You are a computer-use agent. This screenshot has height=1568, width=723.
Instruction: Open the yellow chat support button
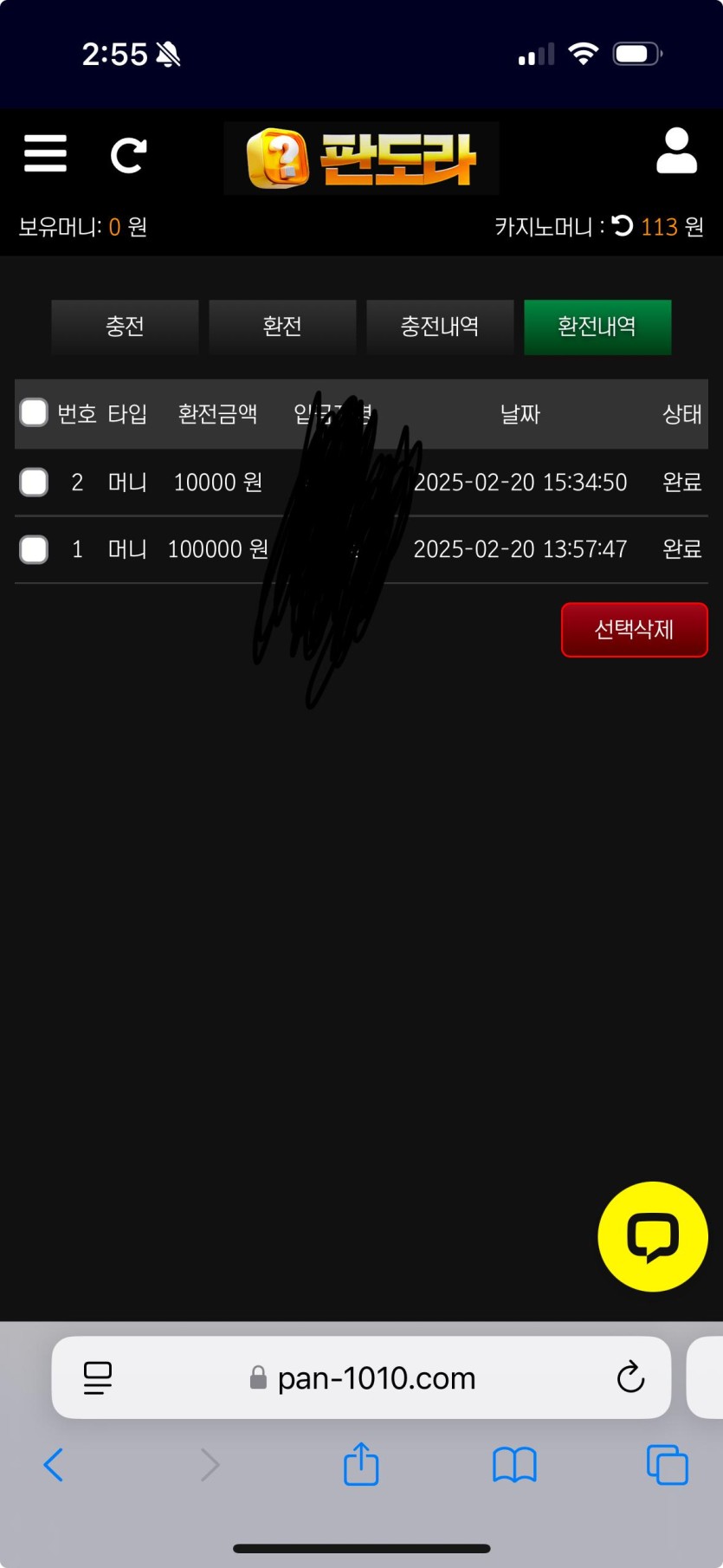(653, 1236)
